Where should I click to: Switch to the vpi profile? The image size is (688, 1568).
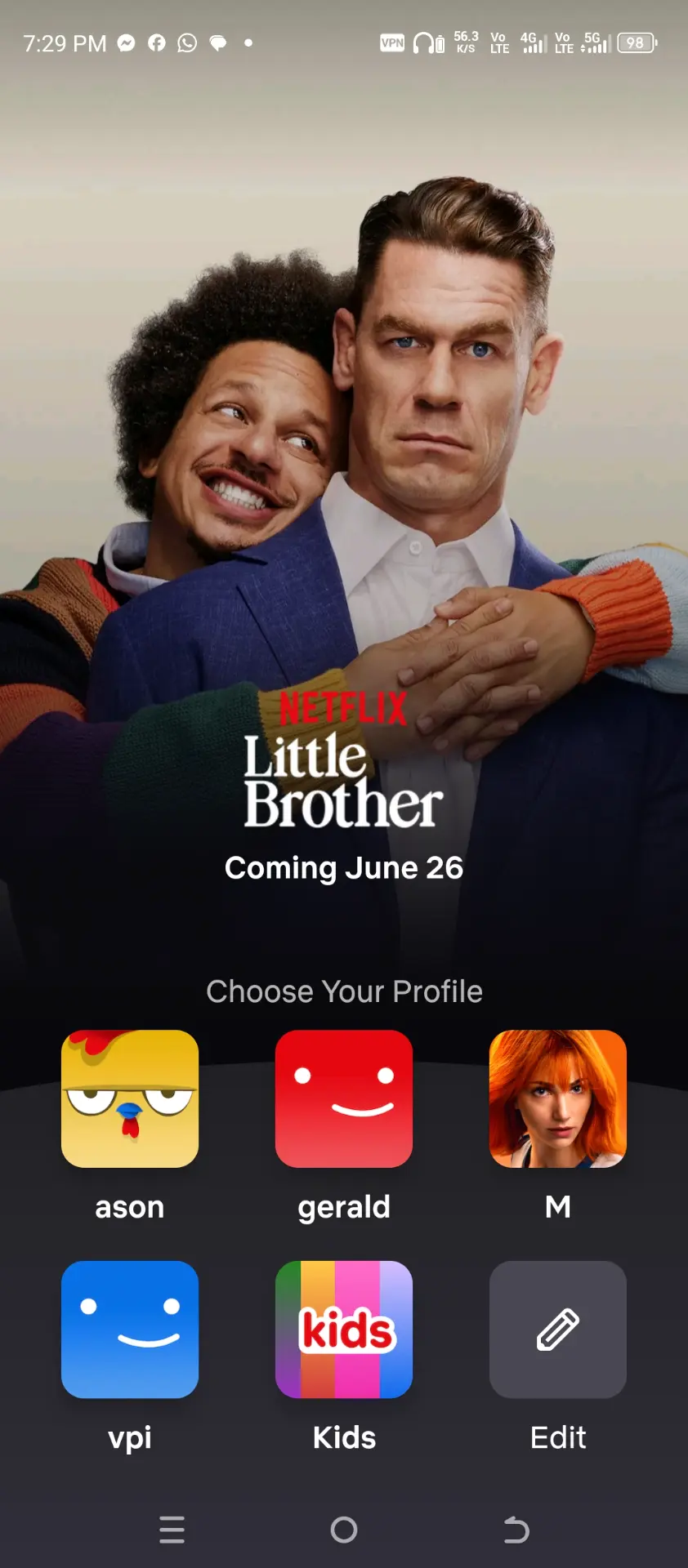coord(130,1330)
